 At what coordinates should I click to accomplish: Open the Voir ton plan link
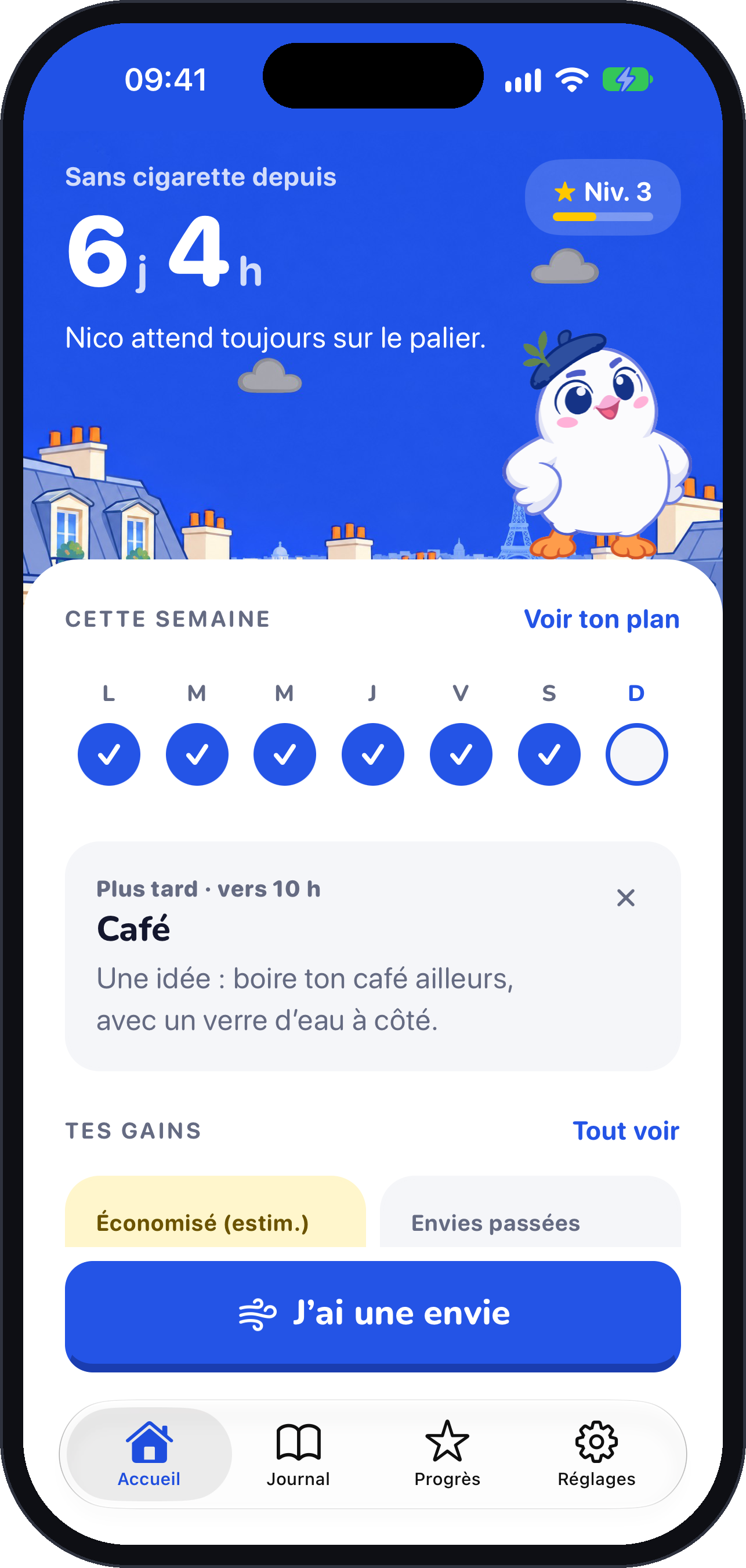(x=601, y=619)
